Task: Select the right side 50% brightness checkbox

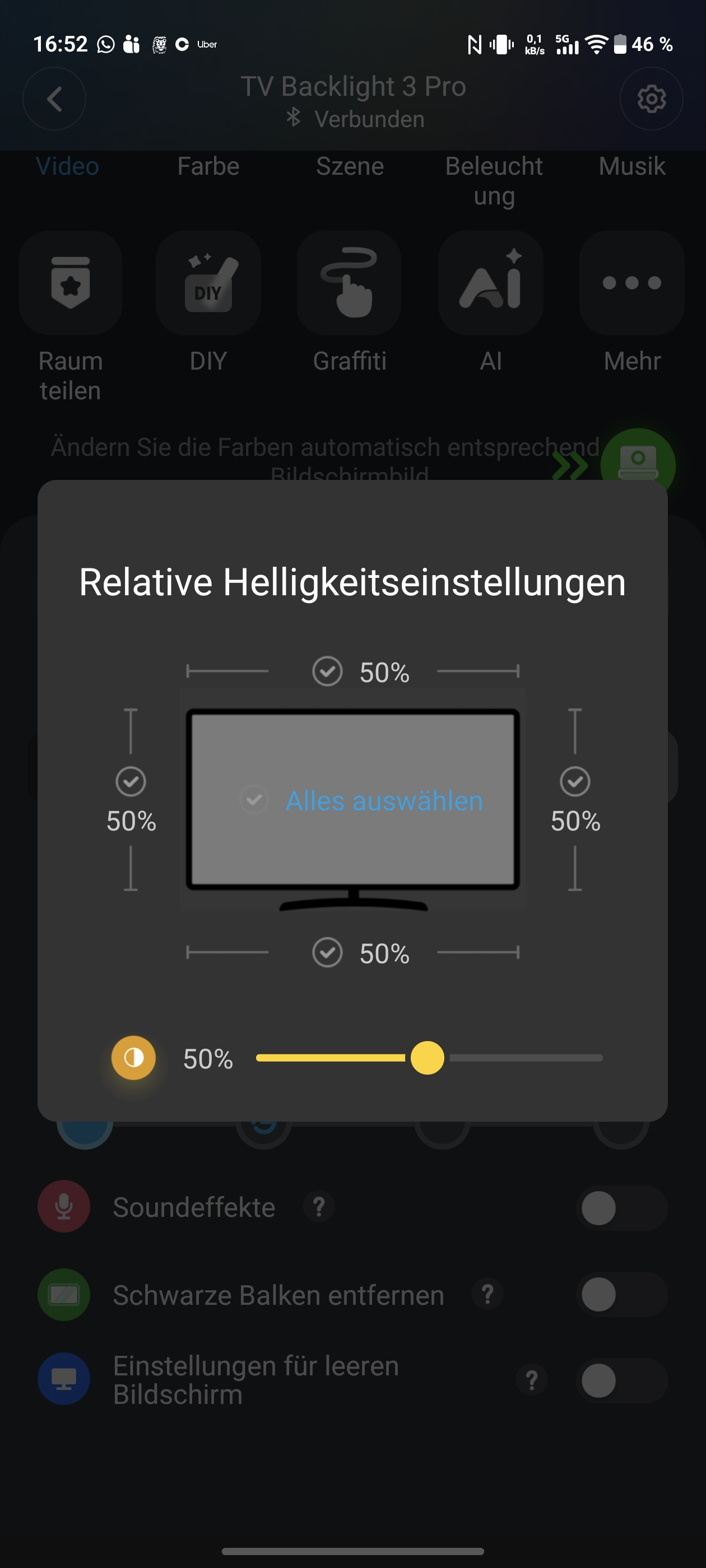Action: point(574,781)
